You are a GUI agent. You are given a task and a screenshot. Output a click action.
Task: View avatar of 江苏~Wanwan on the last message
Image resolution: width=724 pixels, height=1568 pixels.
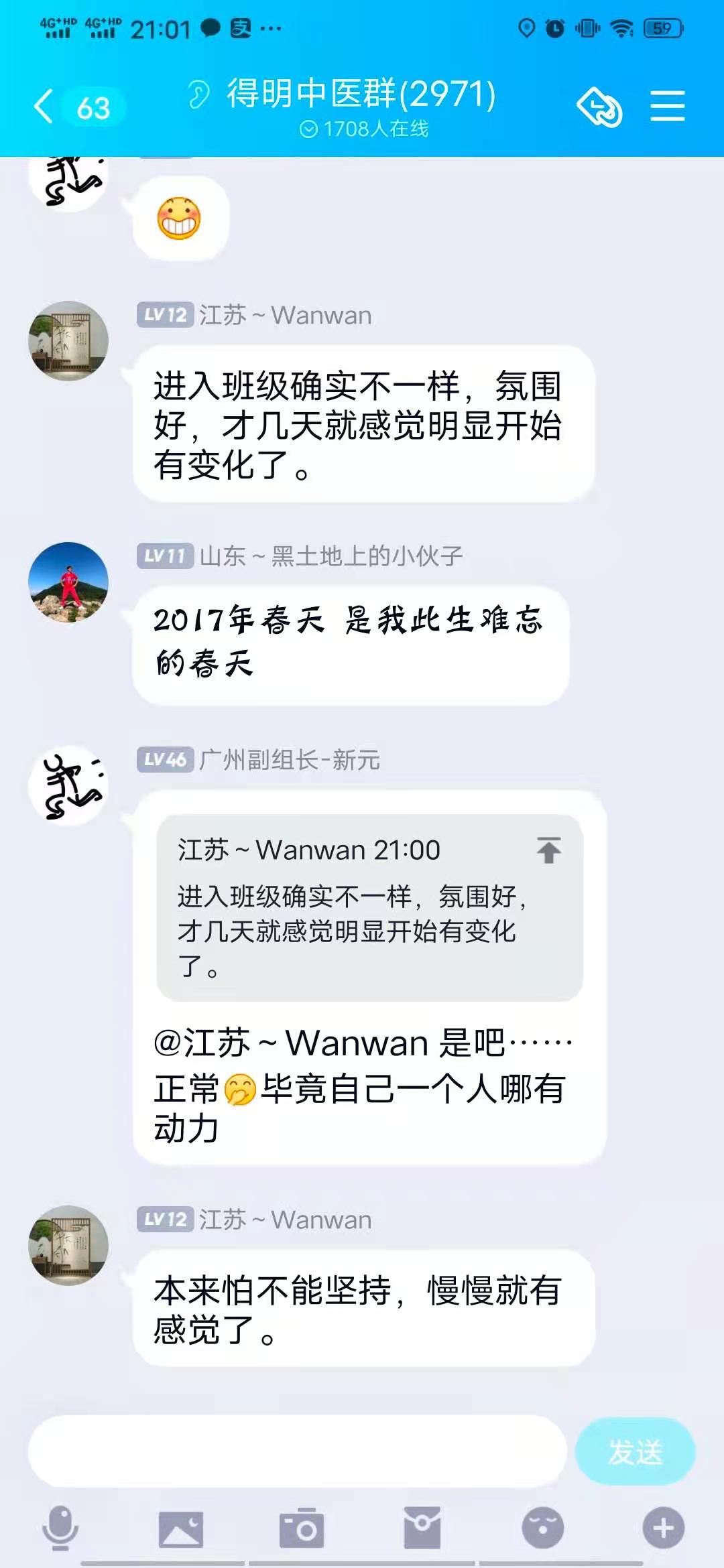pos(68,1246)
